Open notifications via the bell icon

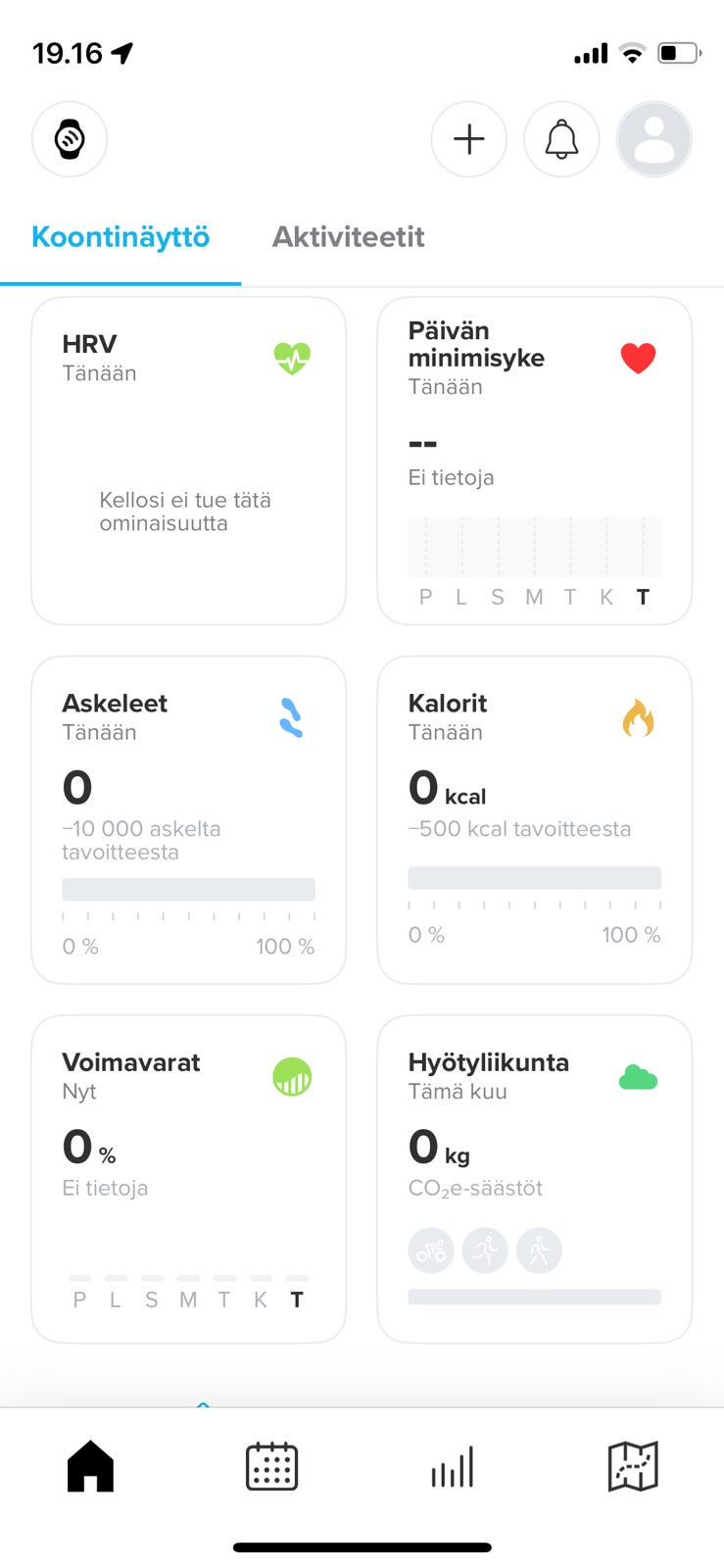click(x=560, y=139)
